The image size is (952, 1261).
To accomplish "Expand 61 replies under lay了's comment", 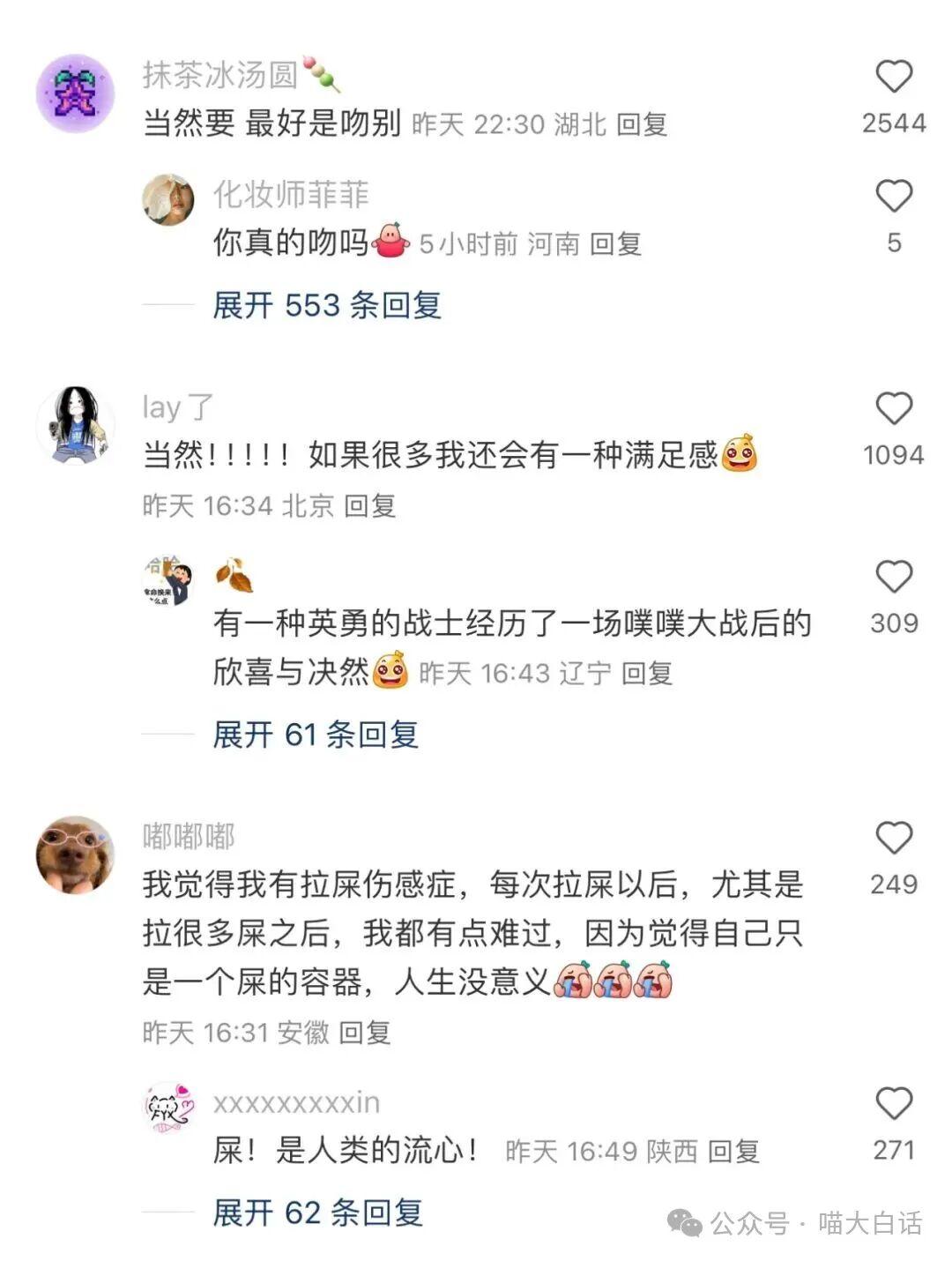I will point(315,735).
